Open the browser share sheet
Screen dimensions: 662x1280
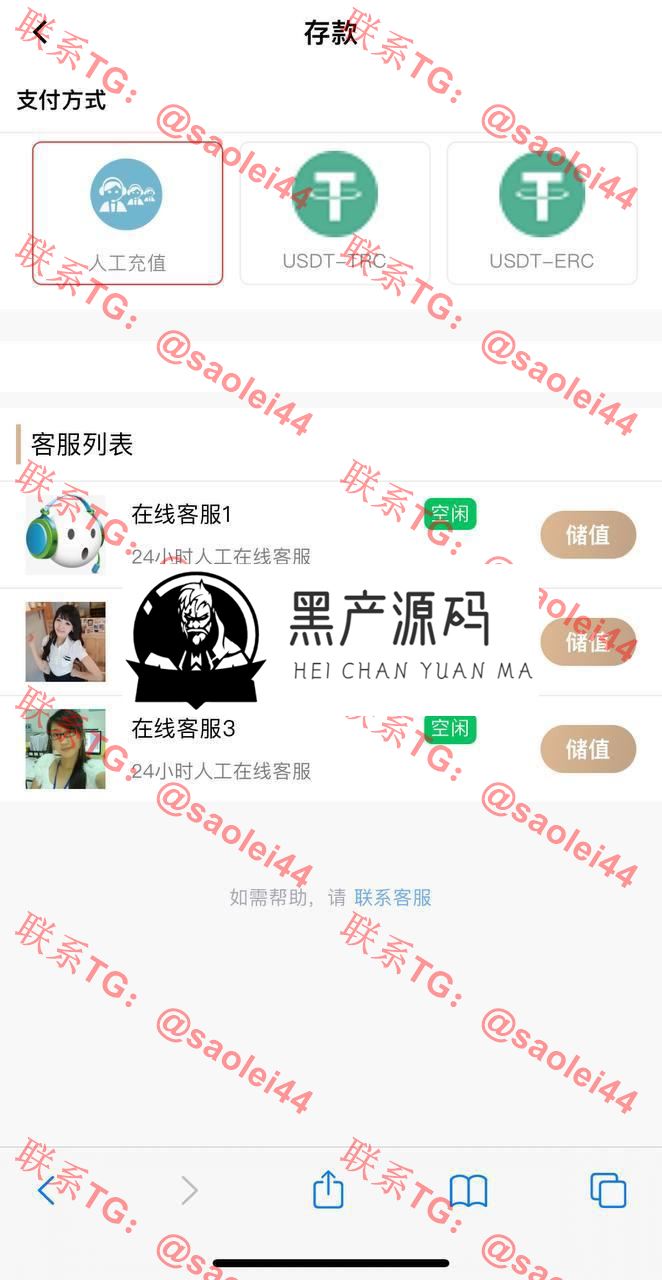tap(329, 1189)
